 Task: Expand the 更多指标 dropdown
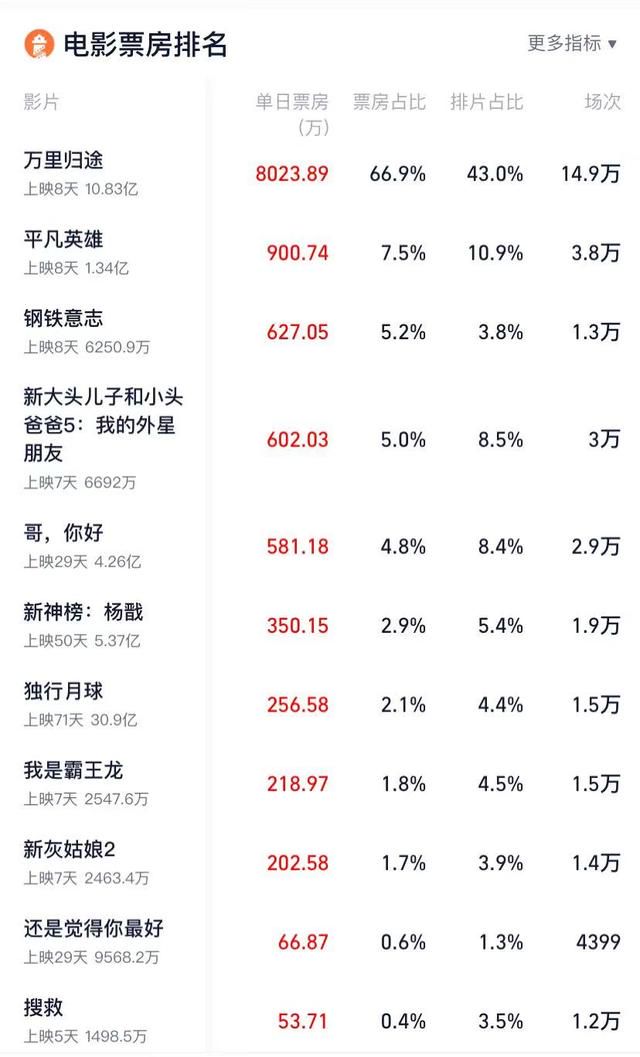[x=573, y=43]
